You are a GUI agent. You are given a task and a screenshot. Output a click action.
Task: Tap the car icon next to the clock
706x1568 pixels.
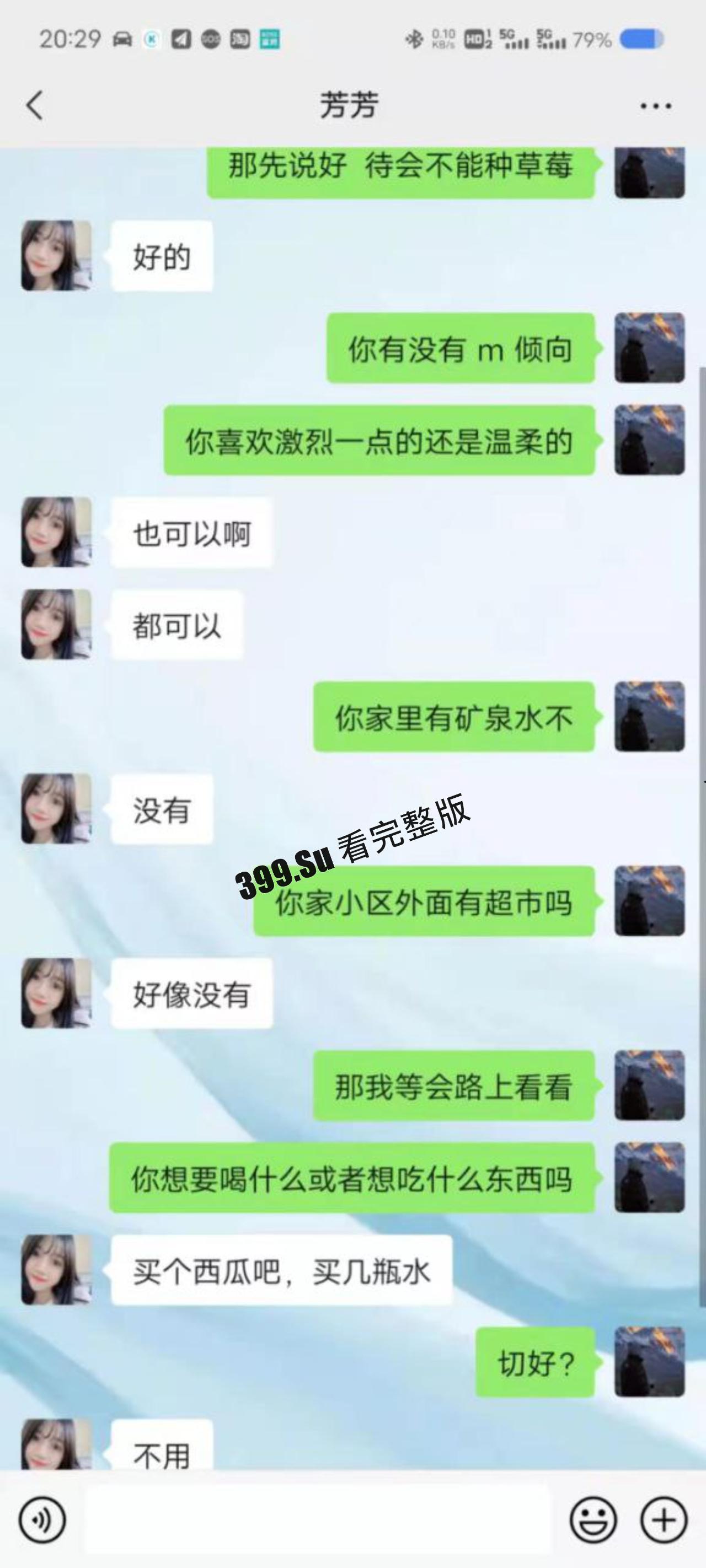point(124,39)
